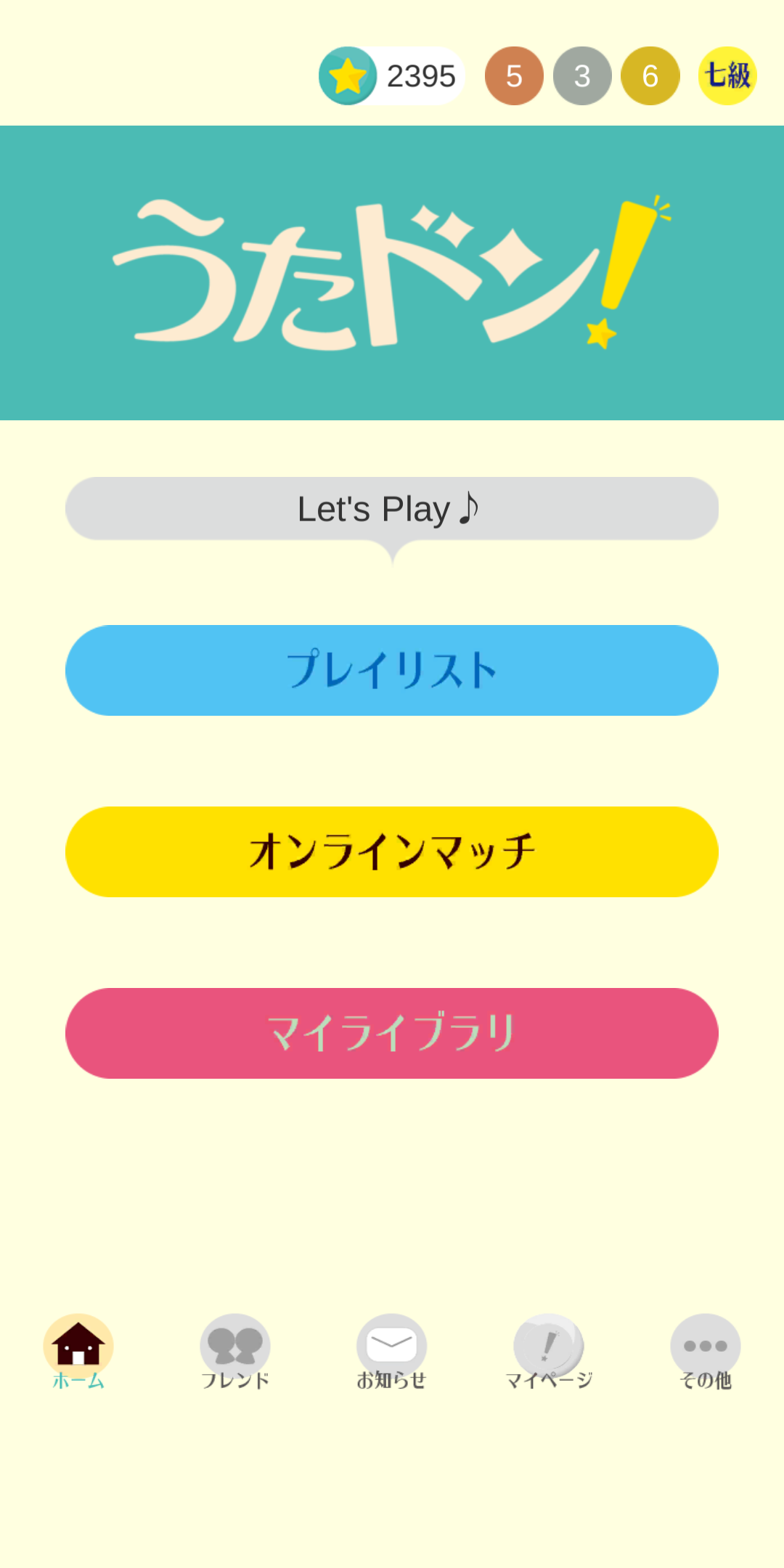This screenshot has width=784, height=1568.
Task: Open プレイリスト from the blue button
Action: point(392,671)
